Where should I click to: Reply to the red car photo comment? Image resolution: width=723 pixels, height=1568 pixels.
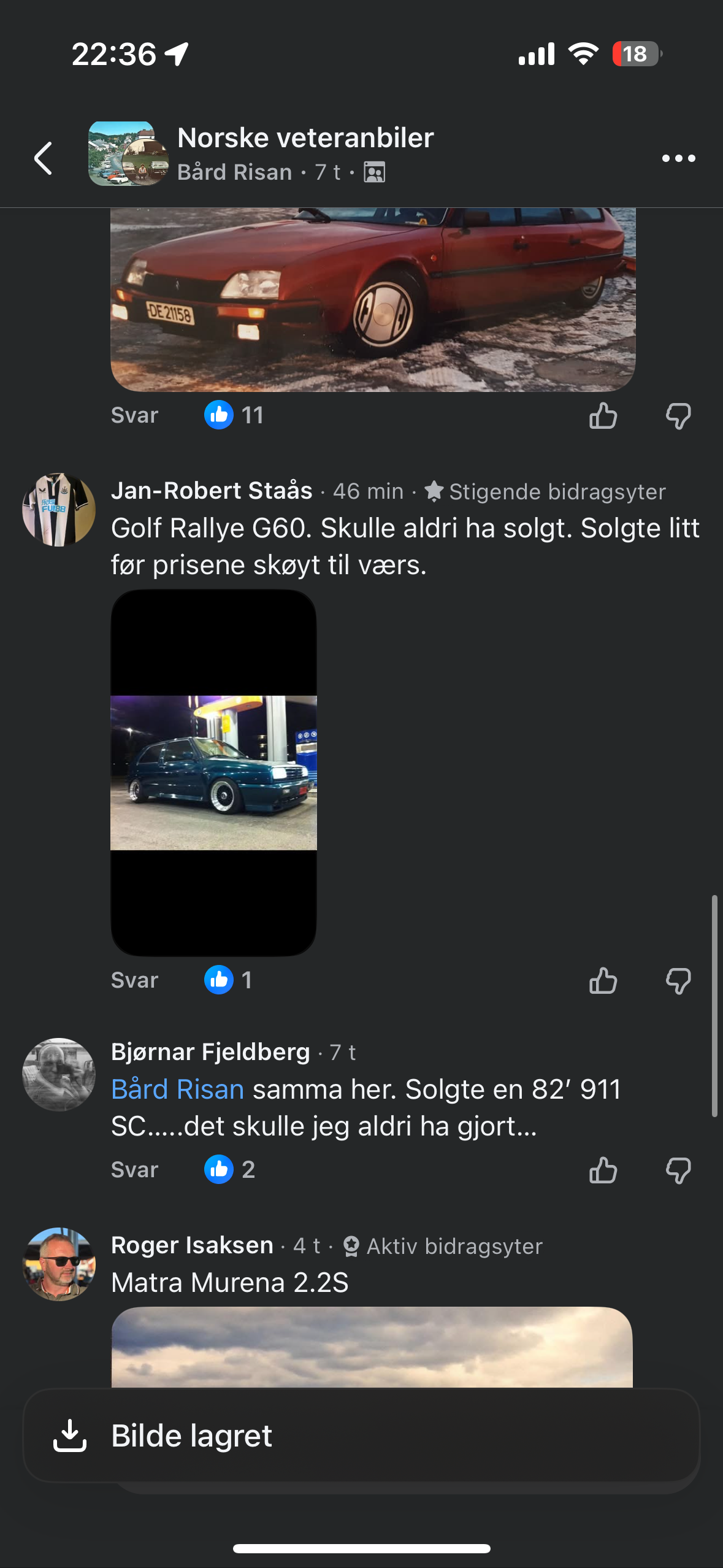tap(134, 415)
